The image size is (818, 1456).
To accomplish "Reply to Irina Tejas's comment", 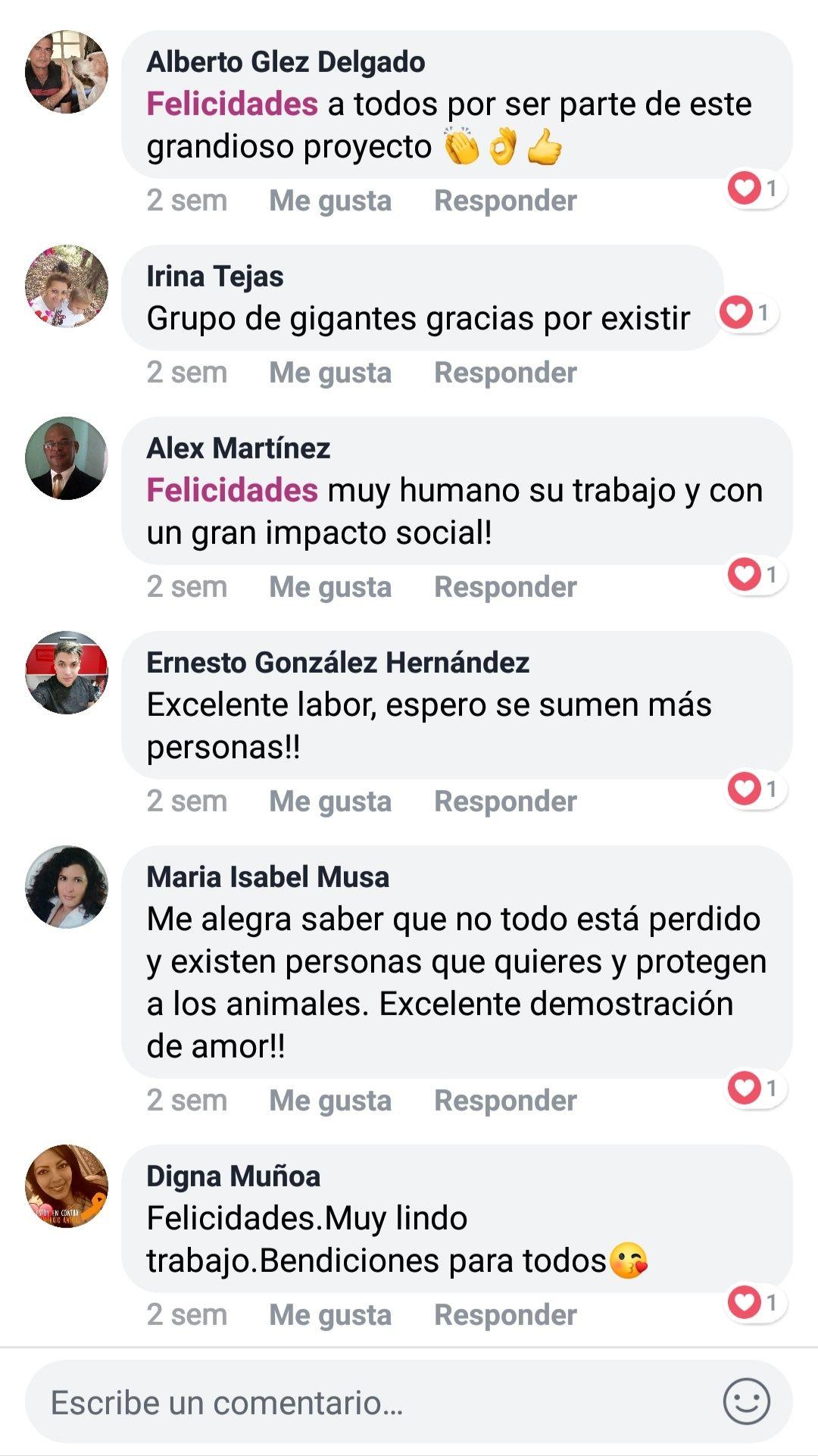I will pyautogui.click(x=505, y=373).
